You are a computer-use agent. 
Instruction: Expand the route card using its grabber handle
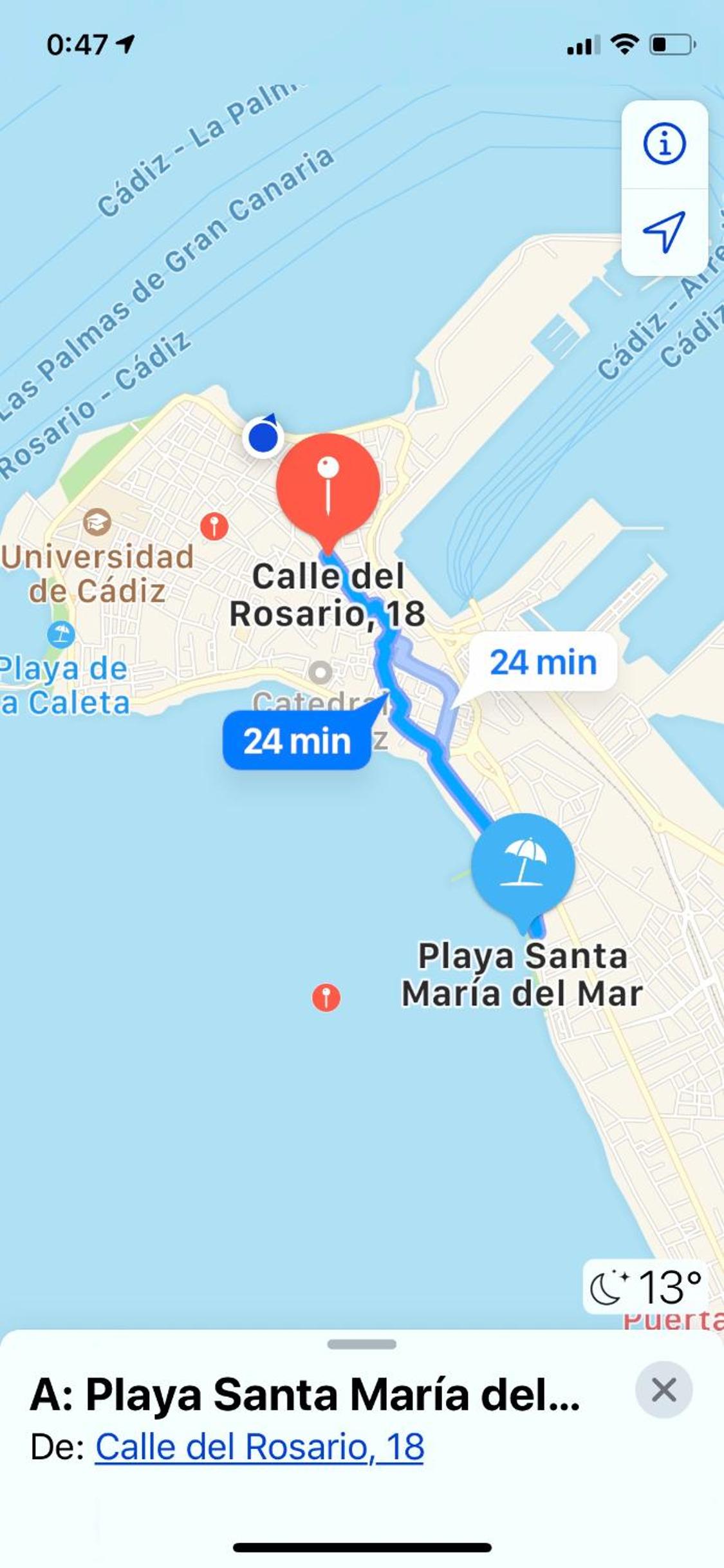pos(362,1344)
